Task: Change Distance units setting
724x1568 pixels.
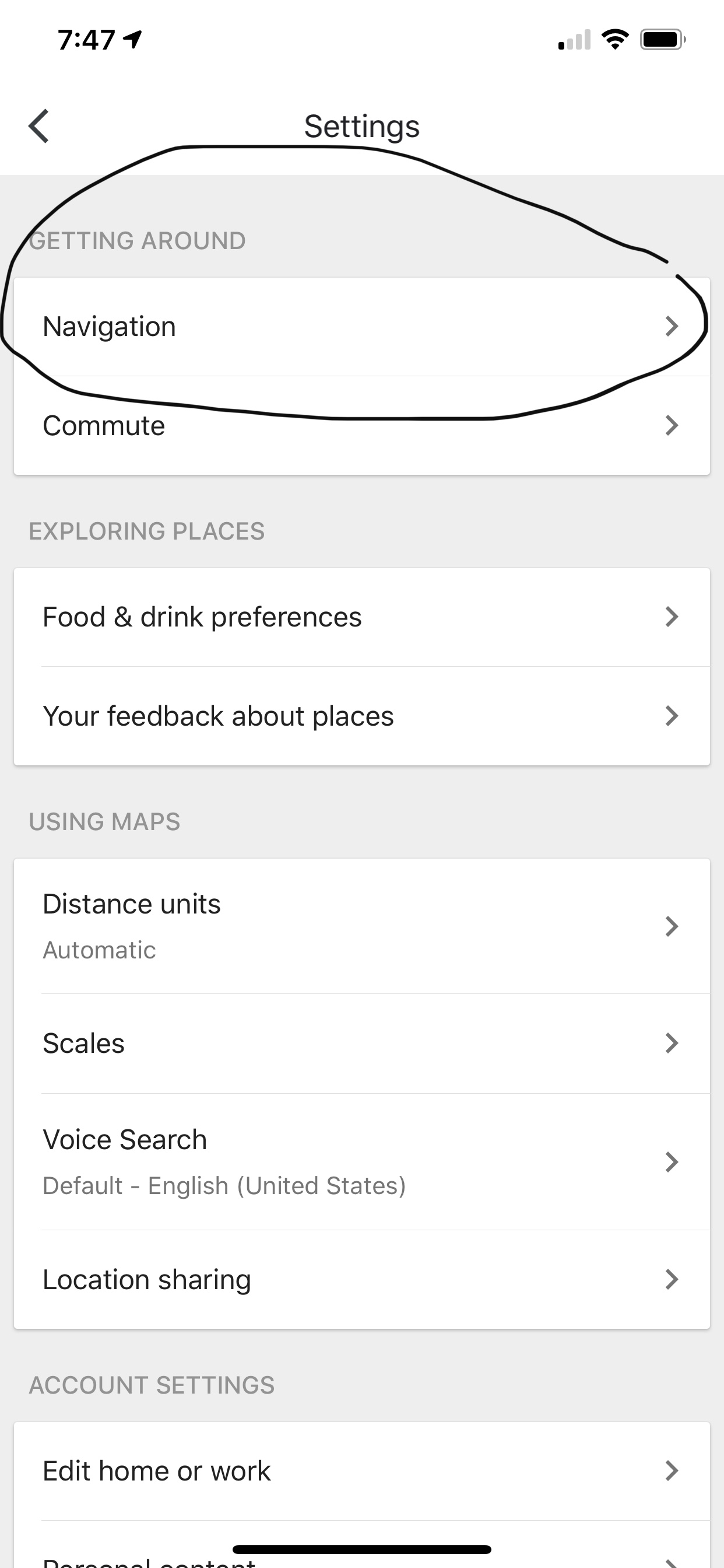Action: [x=361, y=926]
